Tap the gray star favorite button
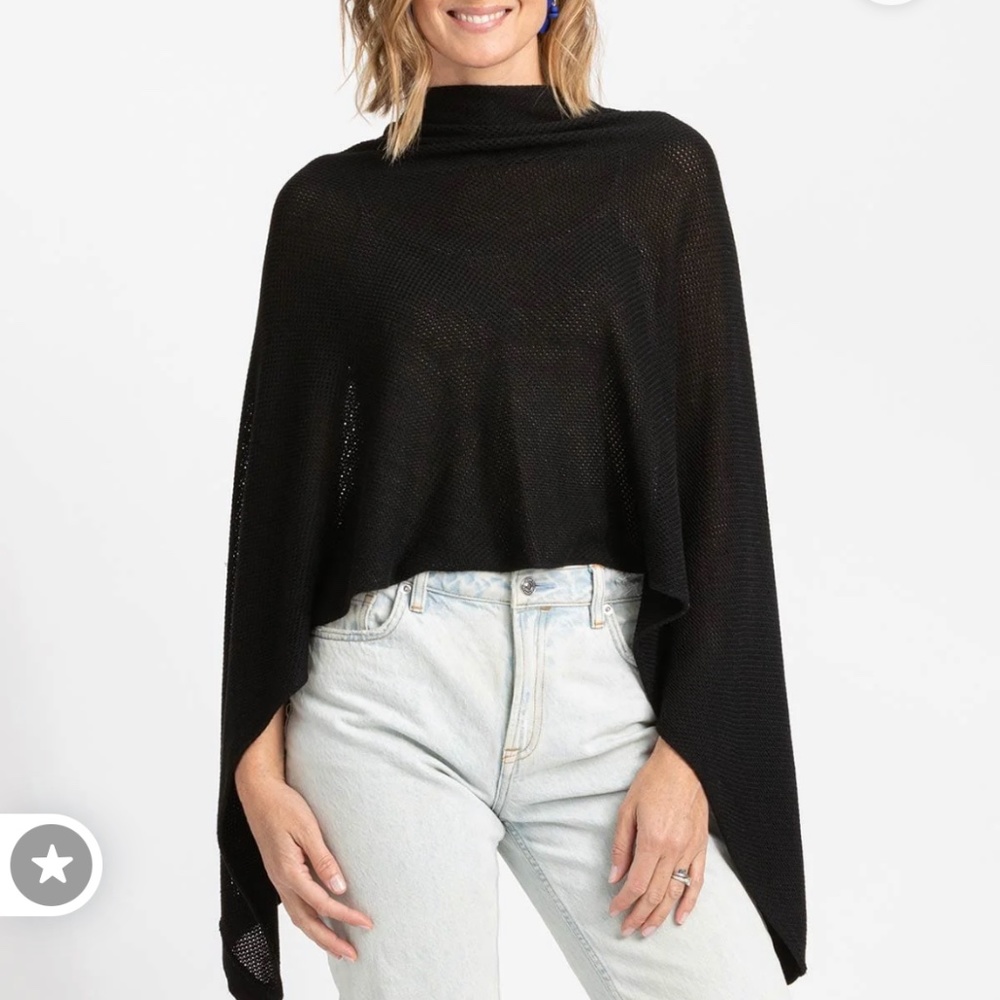This screenshot has width=1000, height=1000. pyautogui.click(x=51, y=865)
